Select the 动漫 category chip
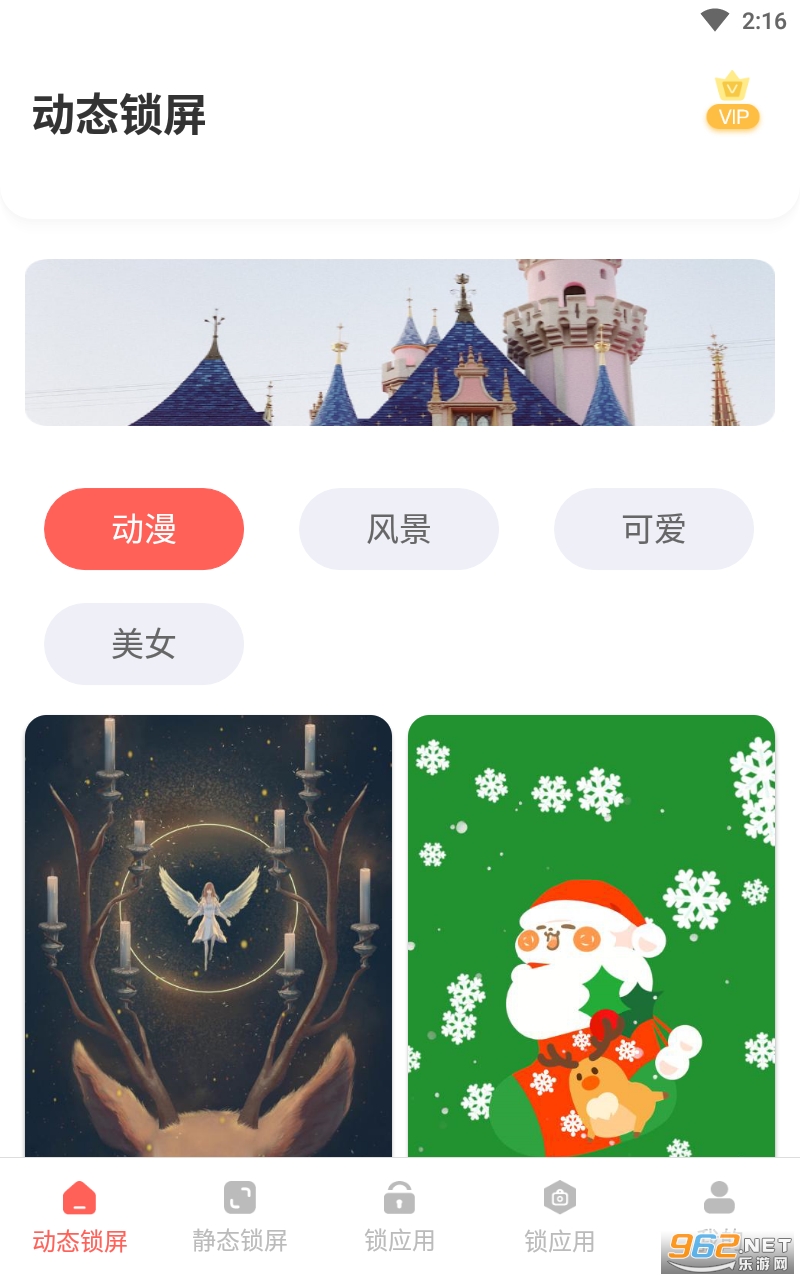Image resolution: width=800 pixels, height=1280 pixels. [x=144, y=529]
